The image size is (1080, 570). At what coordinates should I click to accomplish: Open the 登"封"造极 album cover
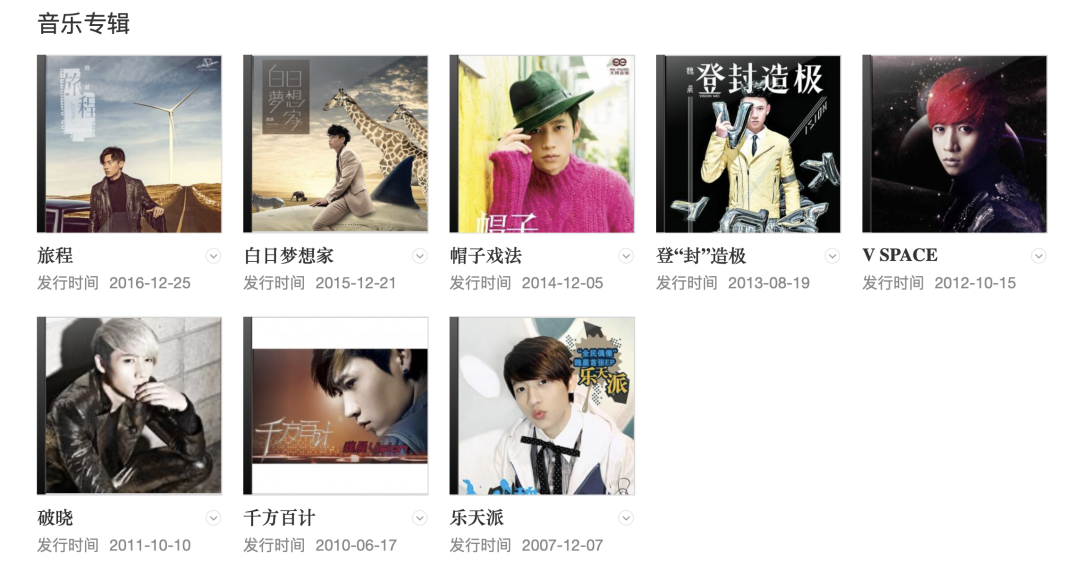tap(748, 144)
